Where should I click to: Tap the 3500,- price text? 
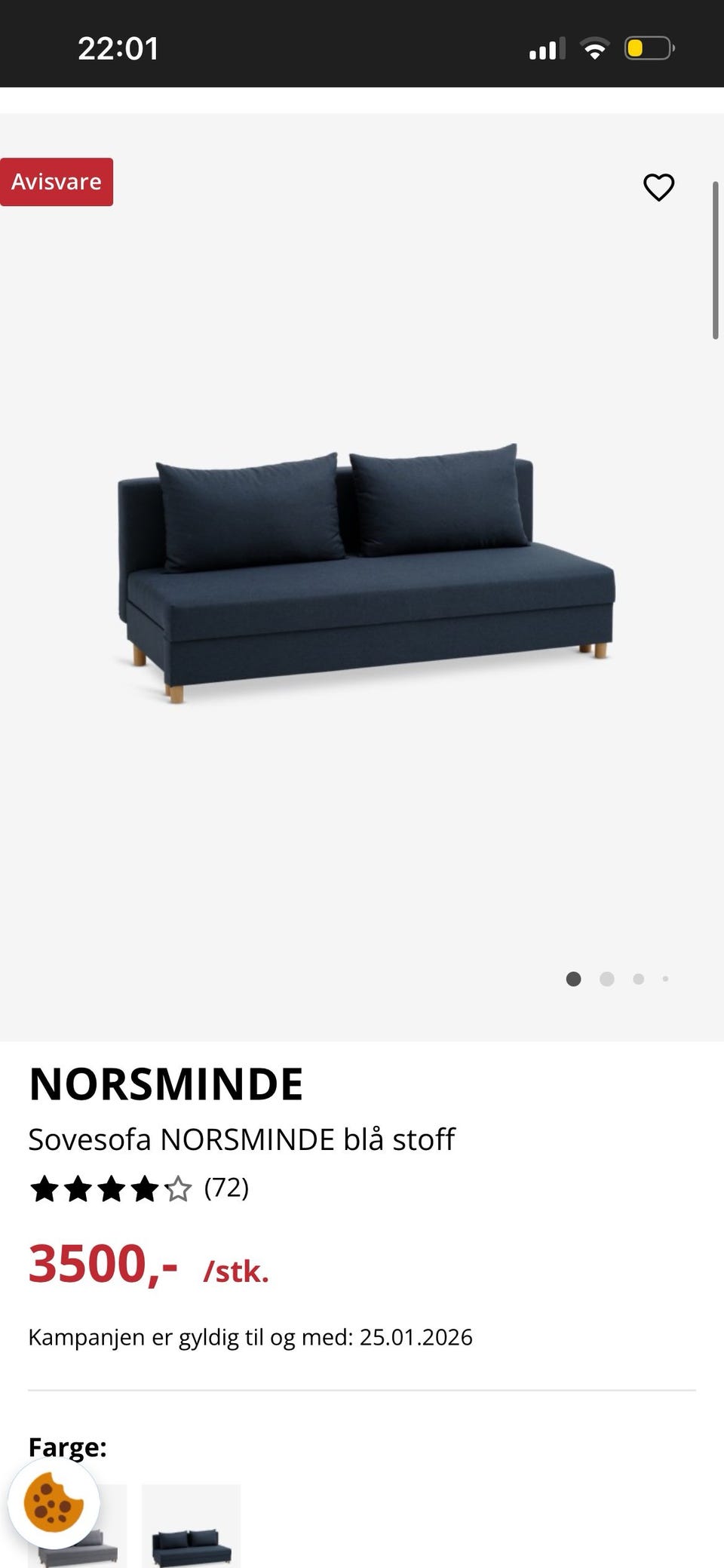click(x=102, y=1265)
